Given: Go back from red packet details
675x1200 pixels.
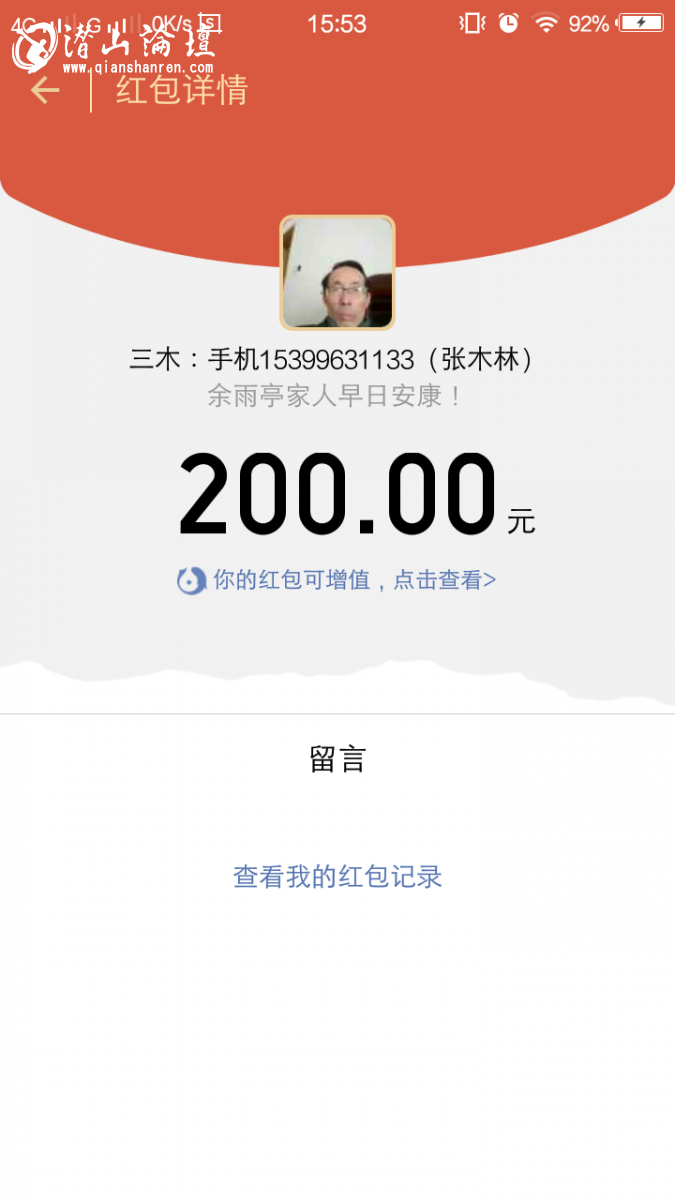Looking at the screenshot, I should (x=44, y=91).
